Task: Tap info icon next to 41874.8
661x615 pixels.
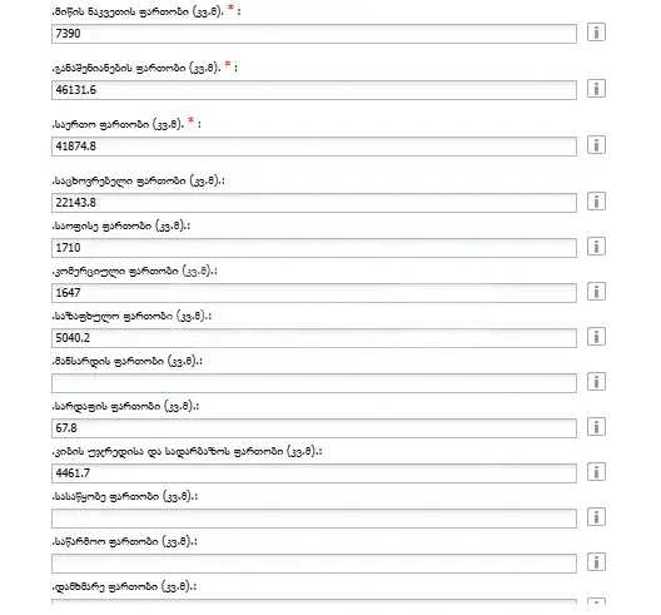Action: point(596,146)
